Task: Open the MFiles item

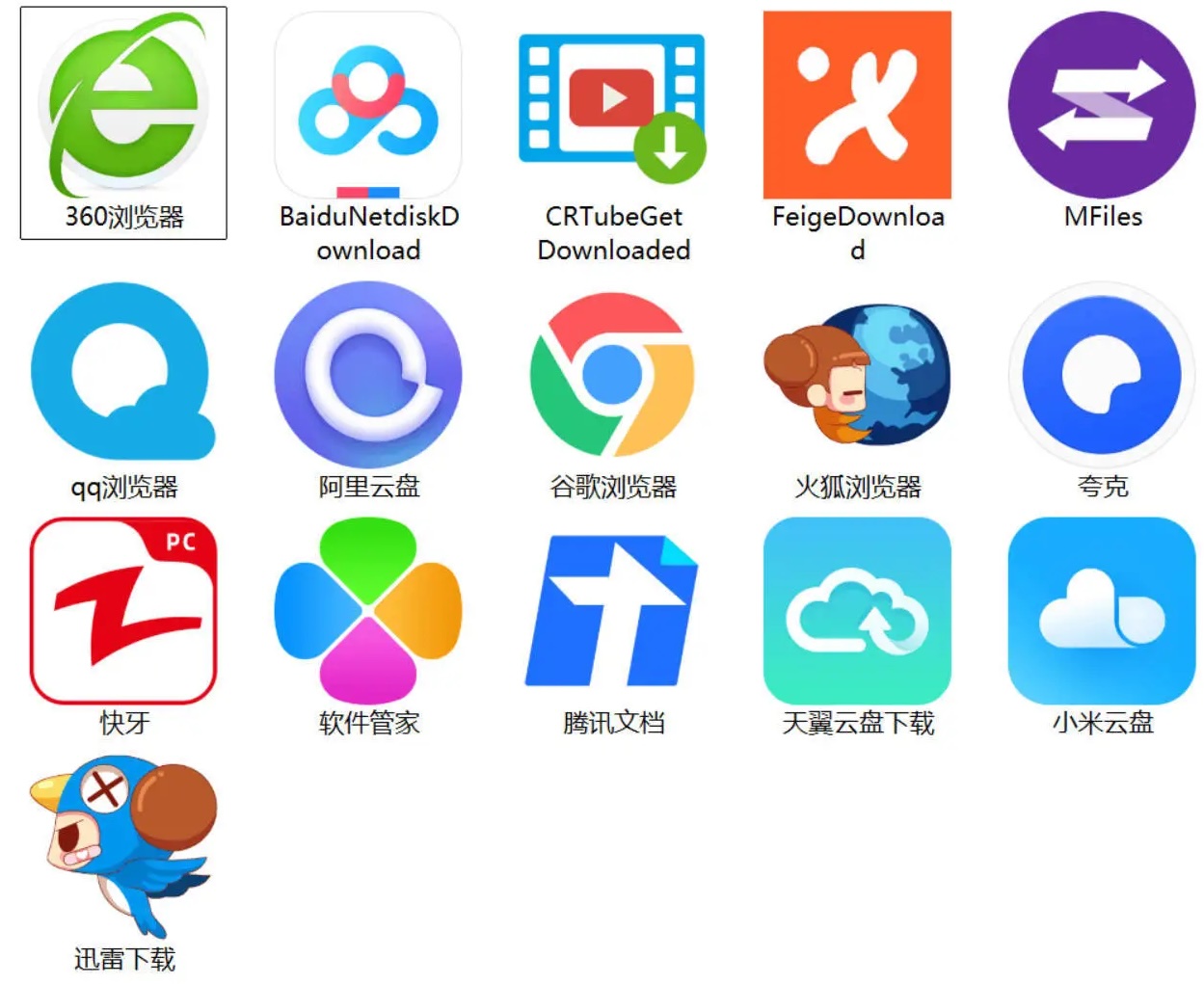Action: [x=1102, y=106]
